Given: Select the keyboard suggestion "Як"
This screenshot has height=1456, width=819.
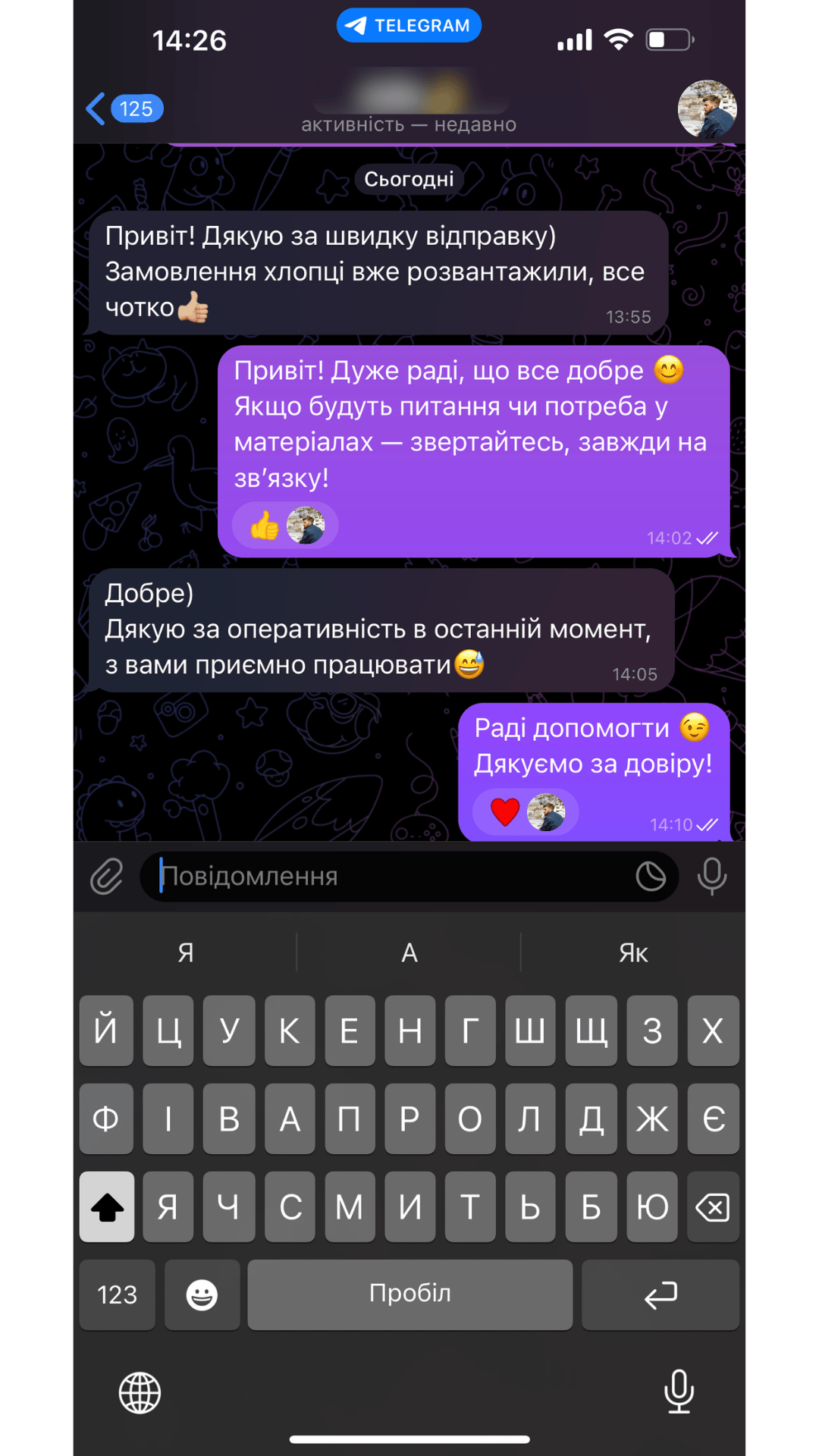Looking at the screenshot, I should pos(633,952).
